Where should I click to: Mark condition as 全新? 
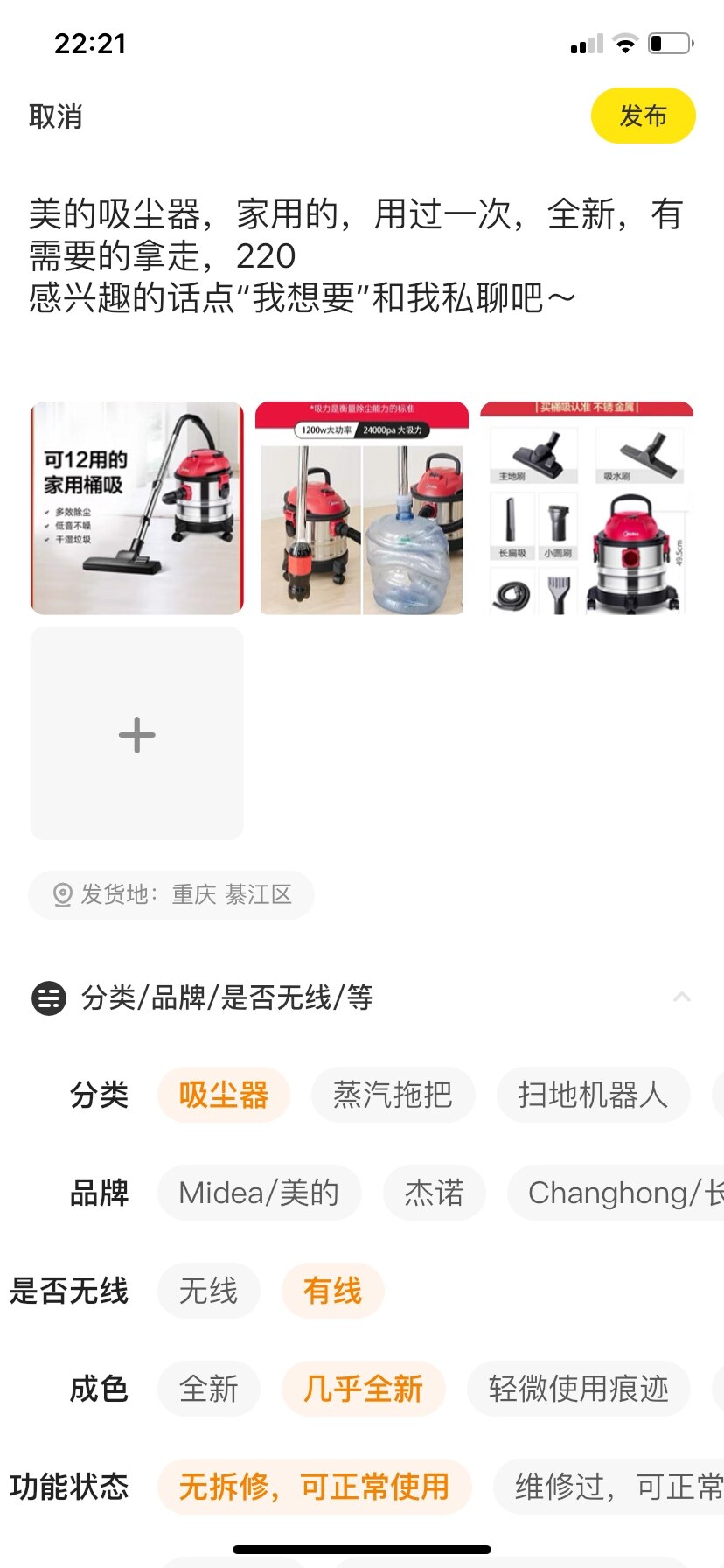pyautogui.click(x=208, y=1389)
